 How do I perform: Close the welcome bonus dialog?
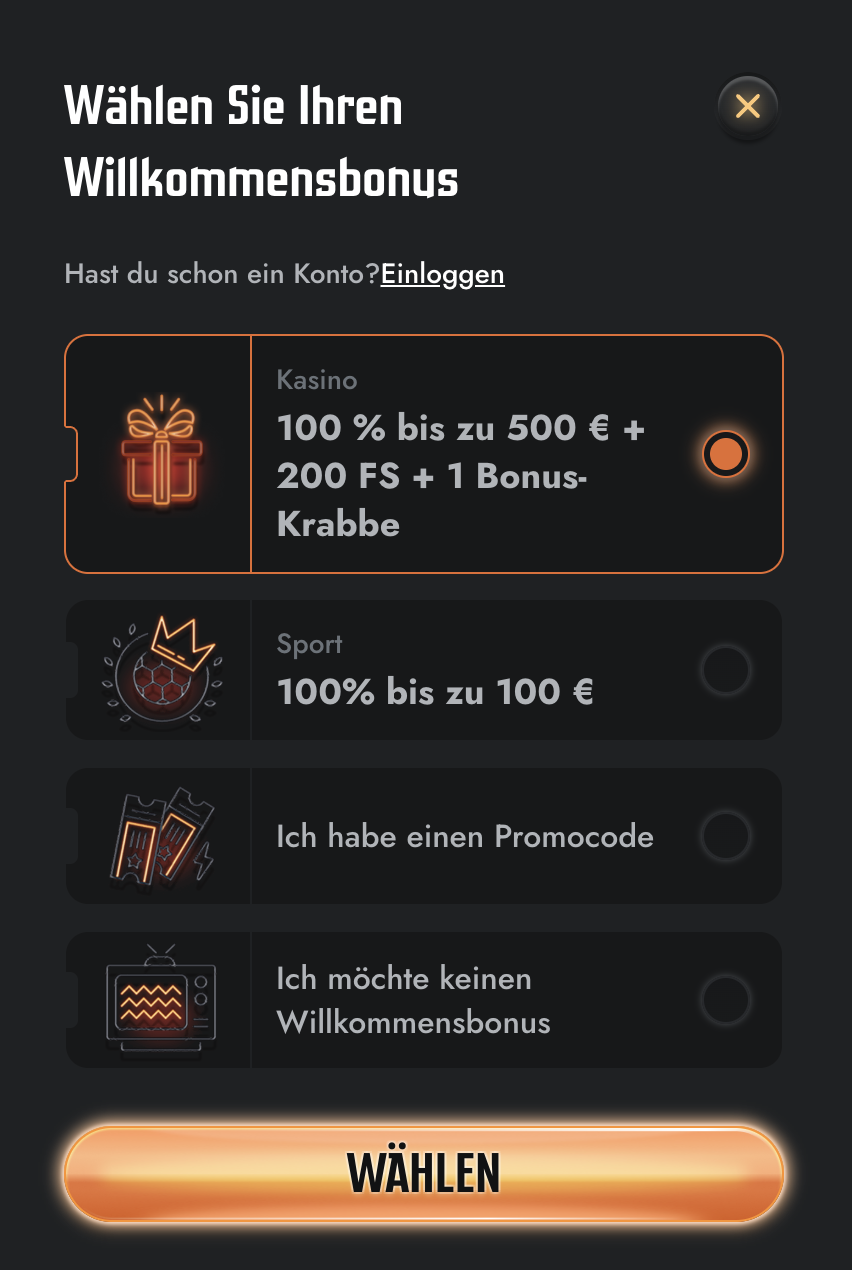747,106
